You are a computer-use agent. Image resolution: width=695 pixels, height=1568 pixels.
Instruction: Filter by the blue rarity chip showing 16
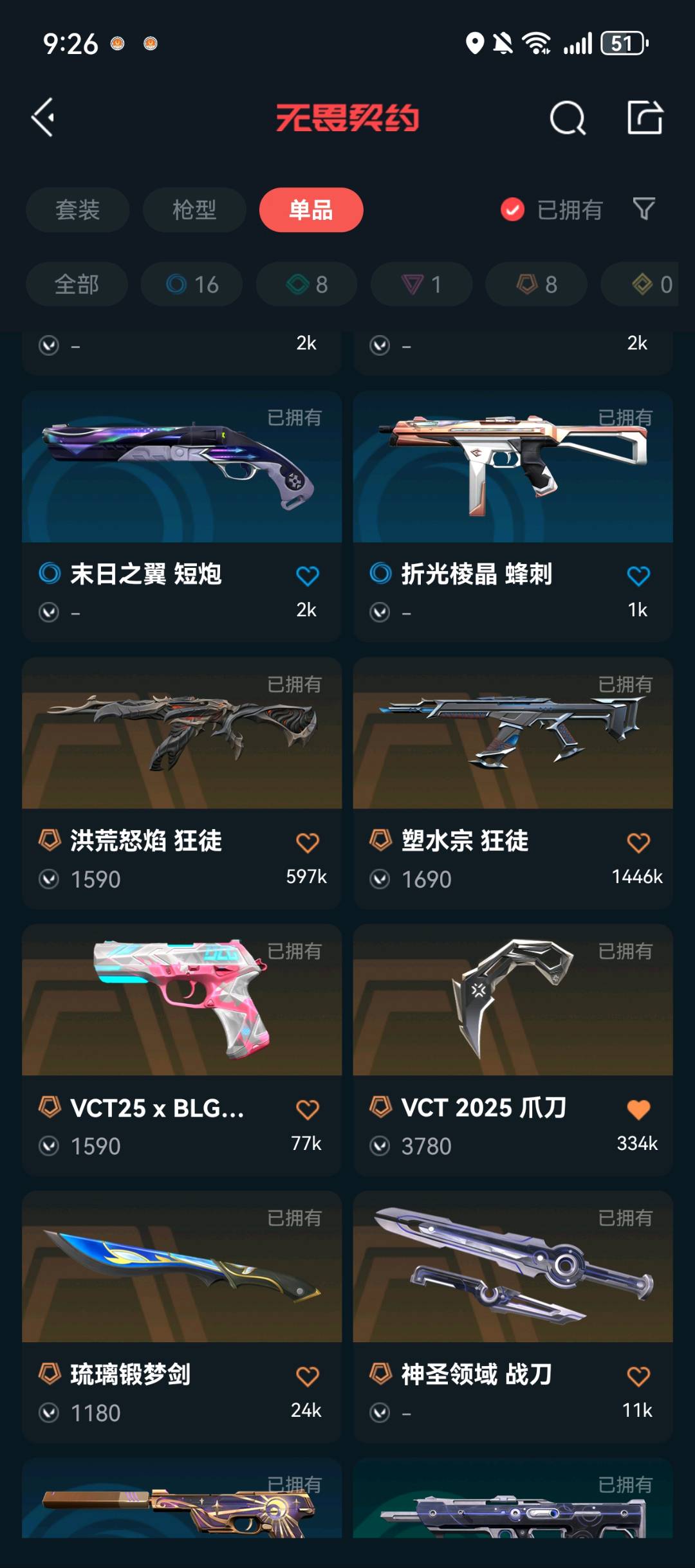coord(192,284)
